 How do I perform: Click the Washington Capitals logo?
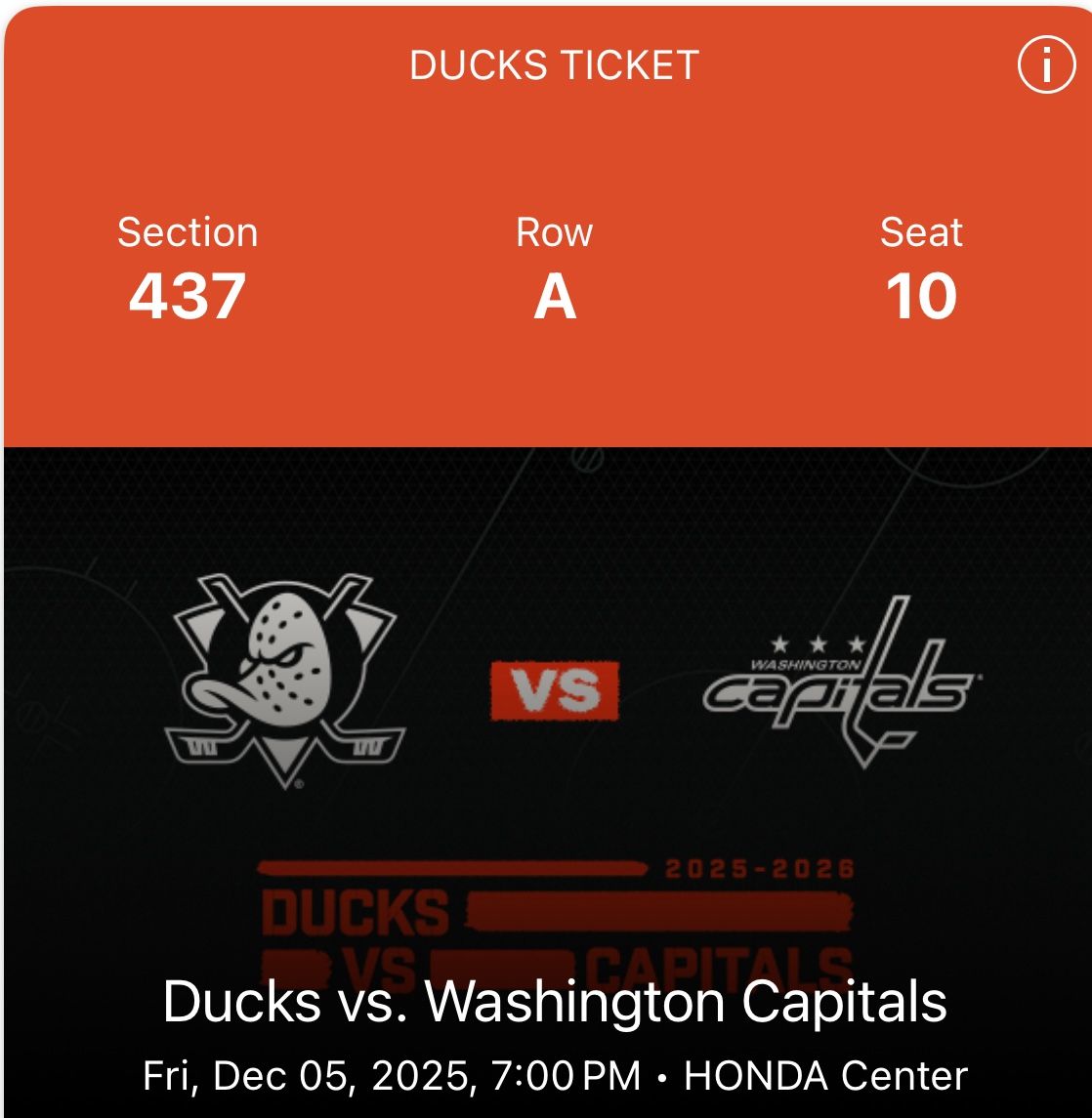tap(840, 683)
